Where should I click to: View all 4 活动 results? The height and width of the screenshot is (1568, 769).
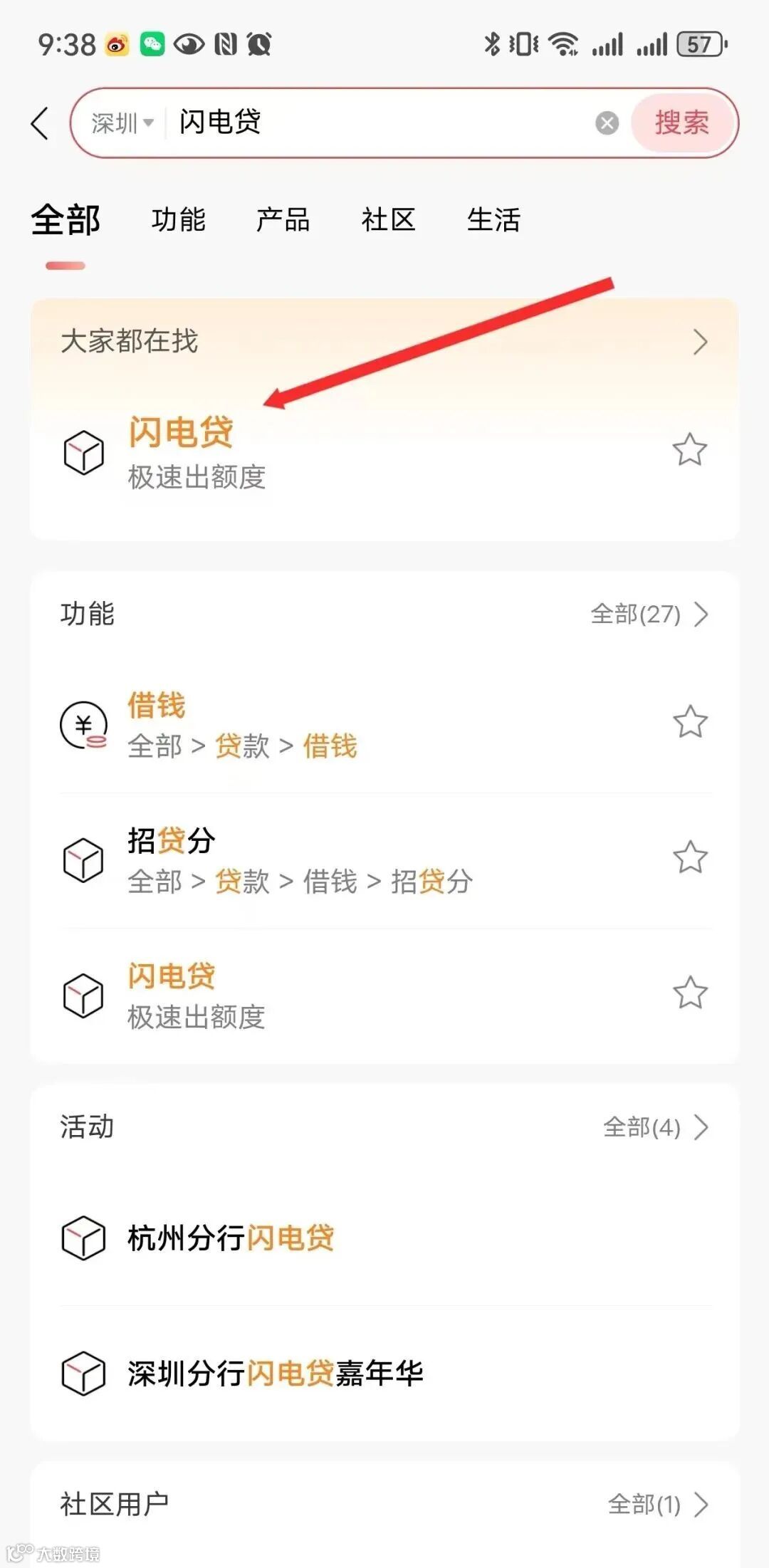(655, 1127)
